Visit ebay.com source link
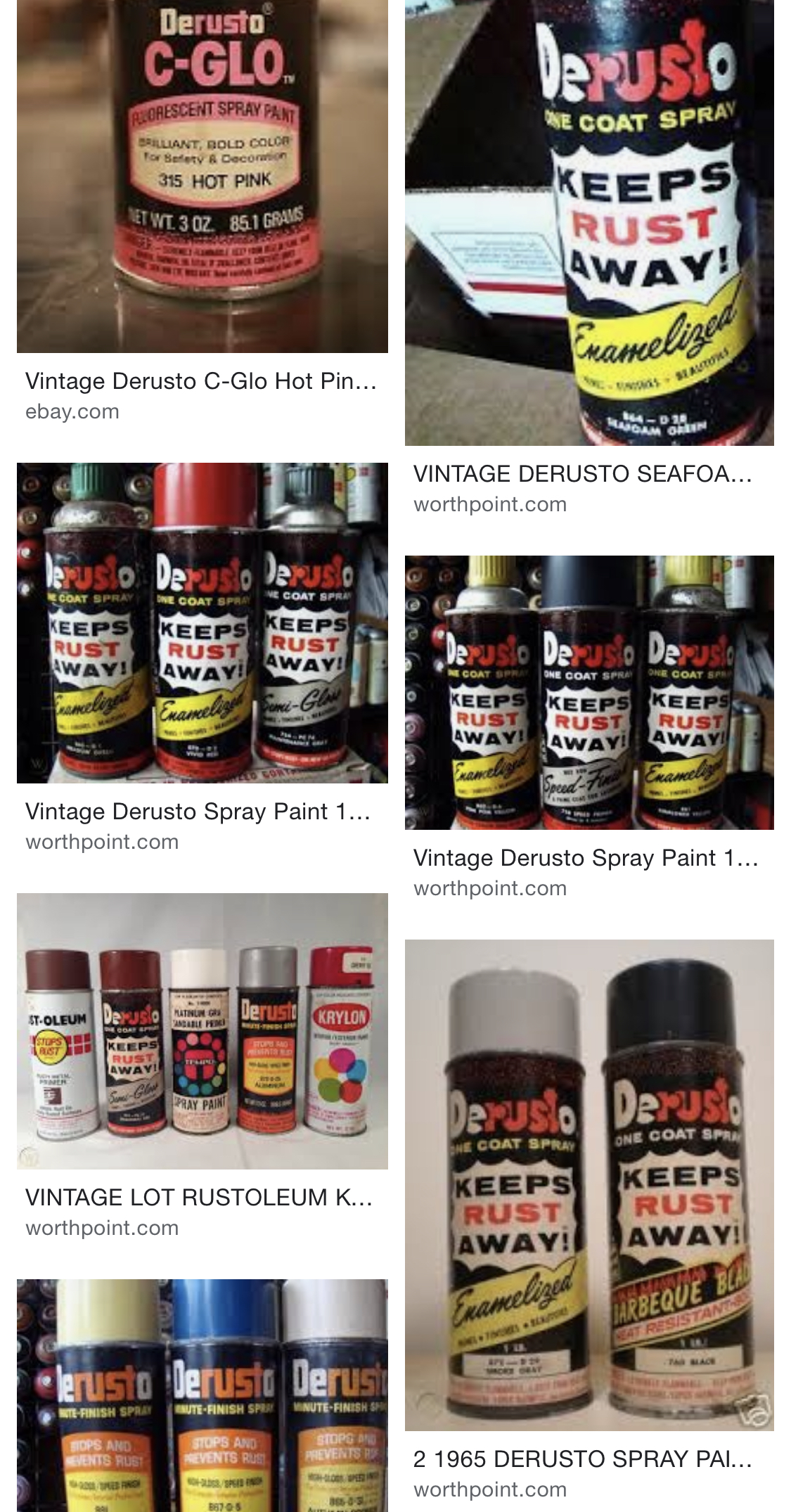The height and width of the screenshot is (1512, 791). tap(72, 411)
